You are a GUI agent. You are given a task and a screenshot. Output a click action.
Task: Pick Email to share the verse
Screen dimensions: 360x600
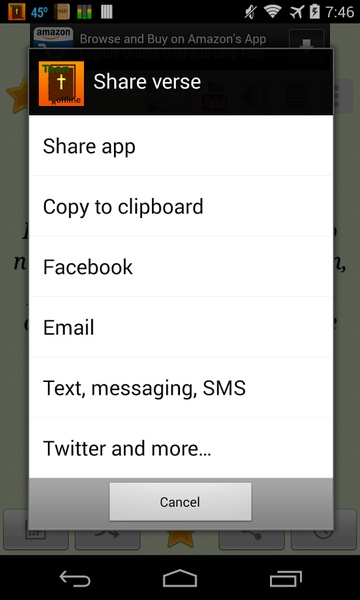click(x=181, y=327)
